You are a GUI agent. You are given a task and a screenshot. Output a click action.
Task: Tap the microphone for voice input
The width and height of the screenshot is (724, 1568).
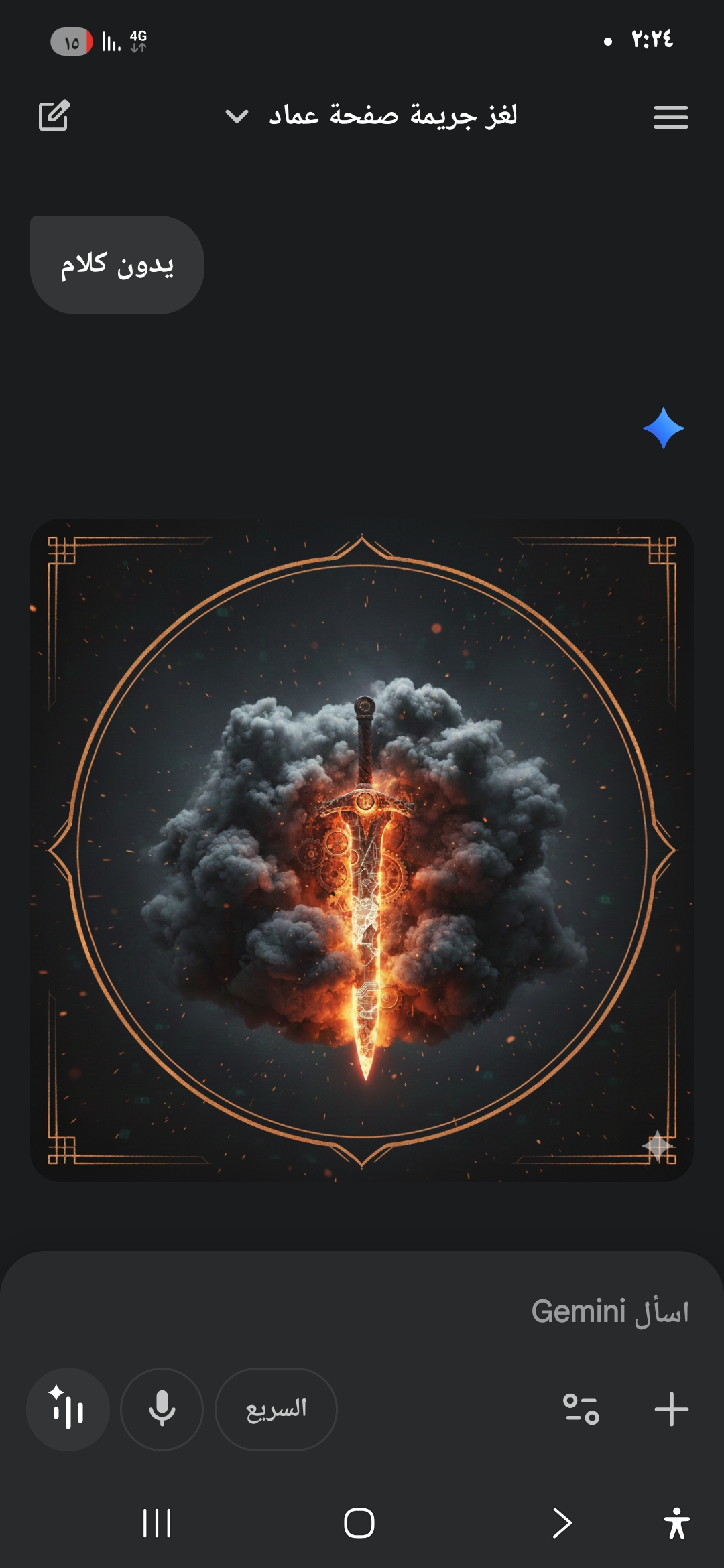click(162, 1409)
